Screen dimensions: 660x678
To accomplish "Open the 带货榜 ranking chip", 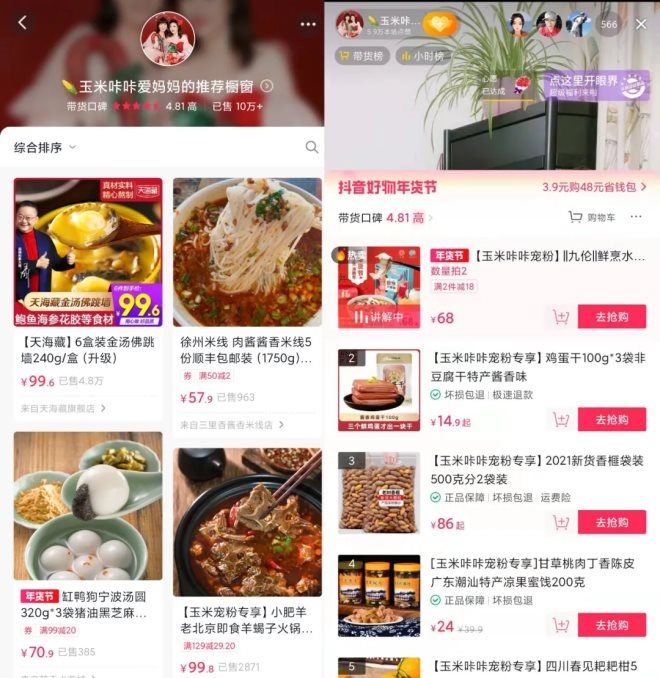I will point(361,56).
